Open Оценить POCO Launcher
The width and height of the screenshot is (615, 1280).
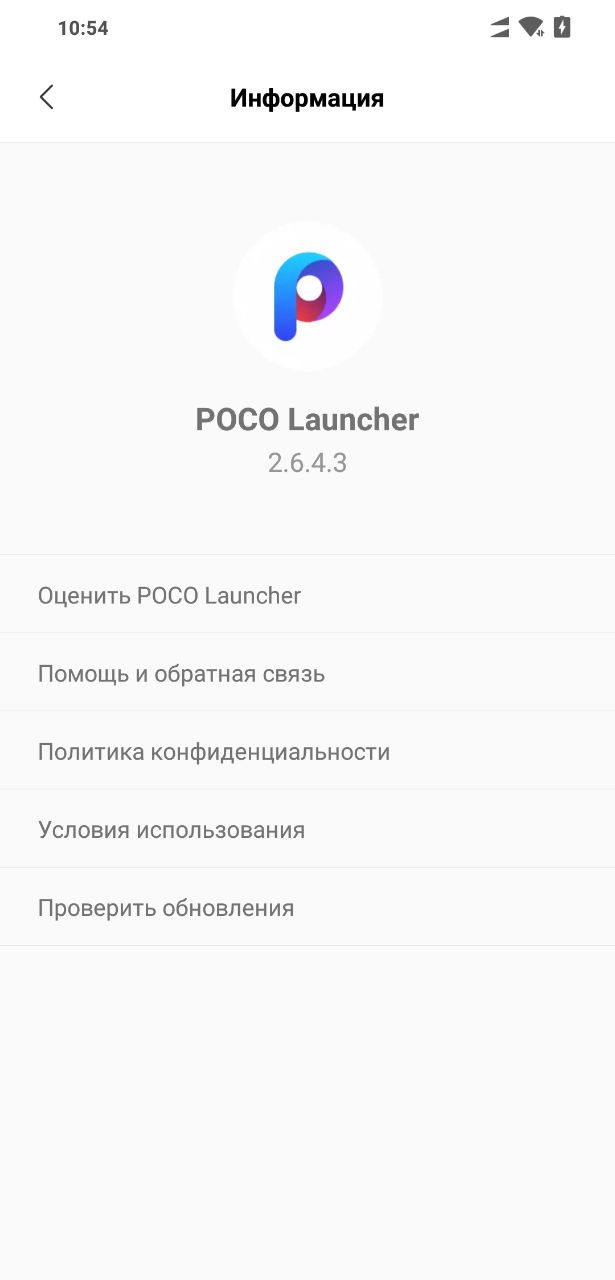(307, 595)
